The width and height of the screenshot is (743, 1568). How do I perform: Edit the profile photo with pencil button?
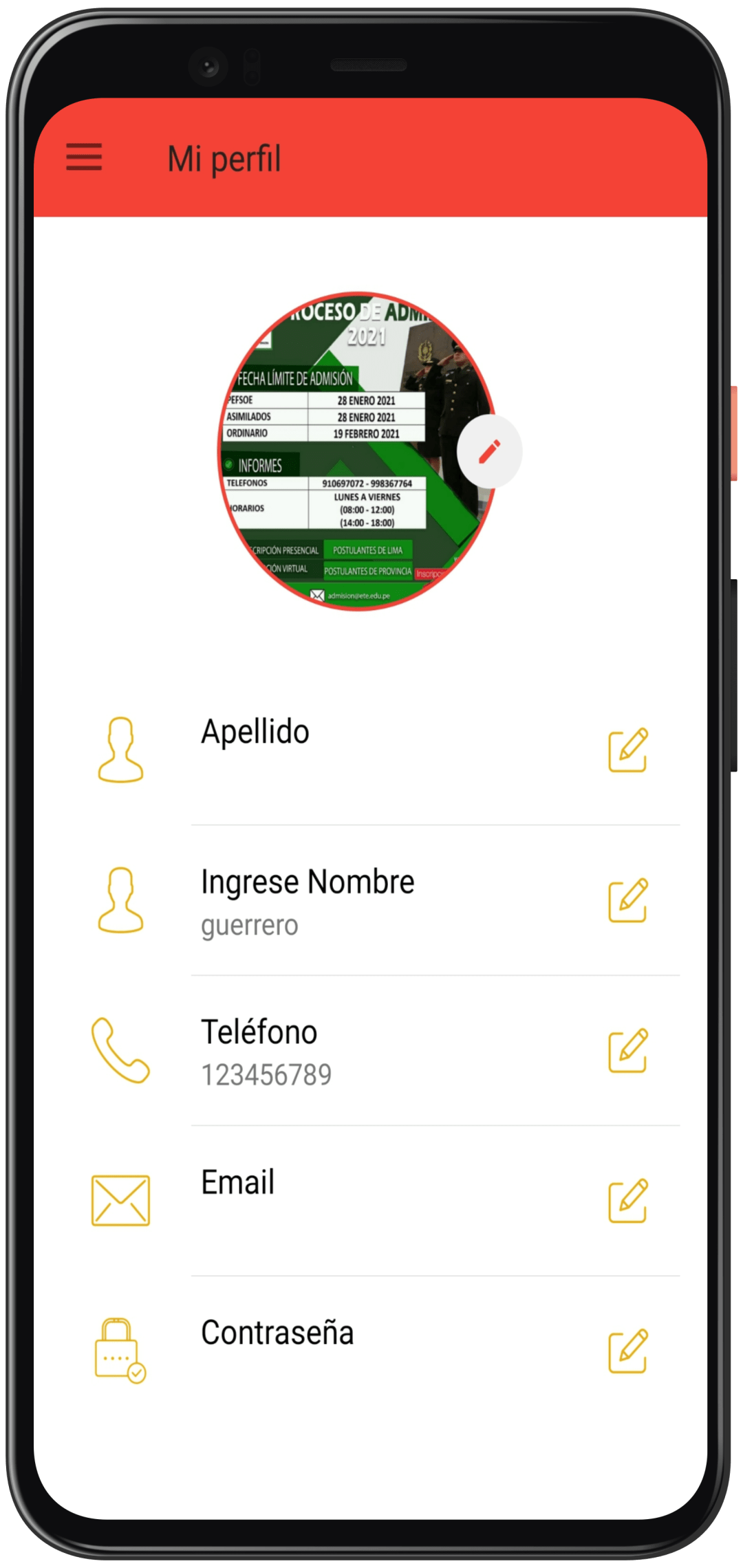click(x=489, y=452)
